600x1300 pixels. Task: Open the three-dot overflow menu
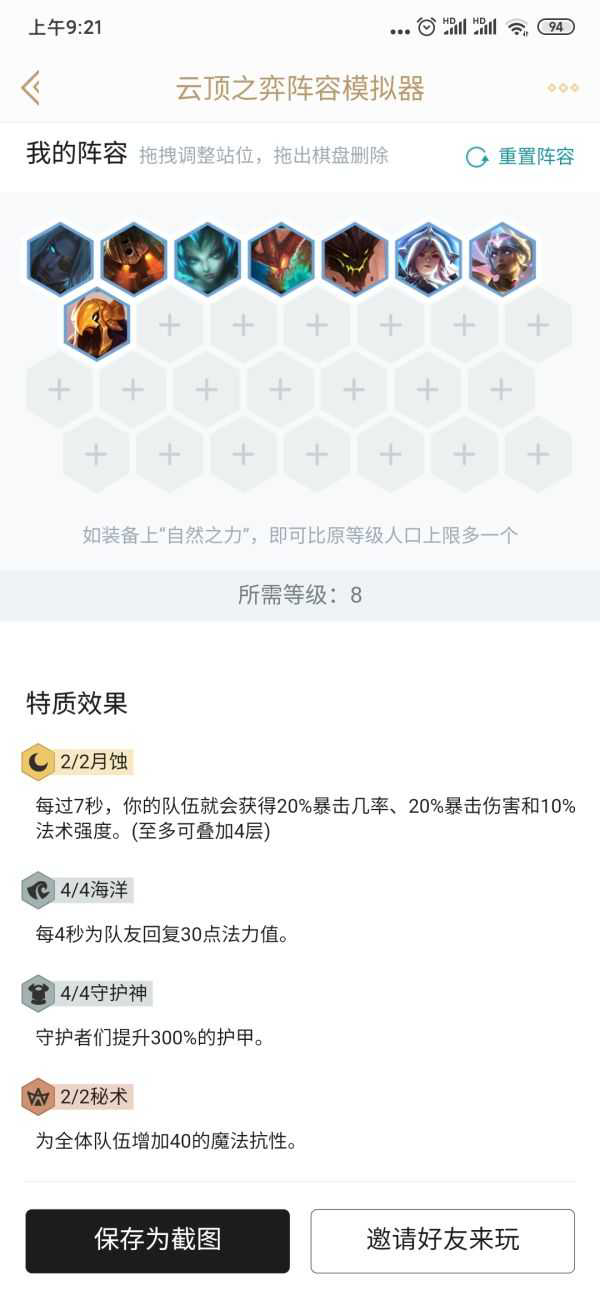point(563,88)
